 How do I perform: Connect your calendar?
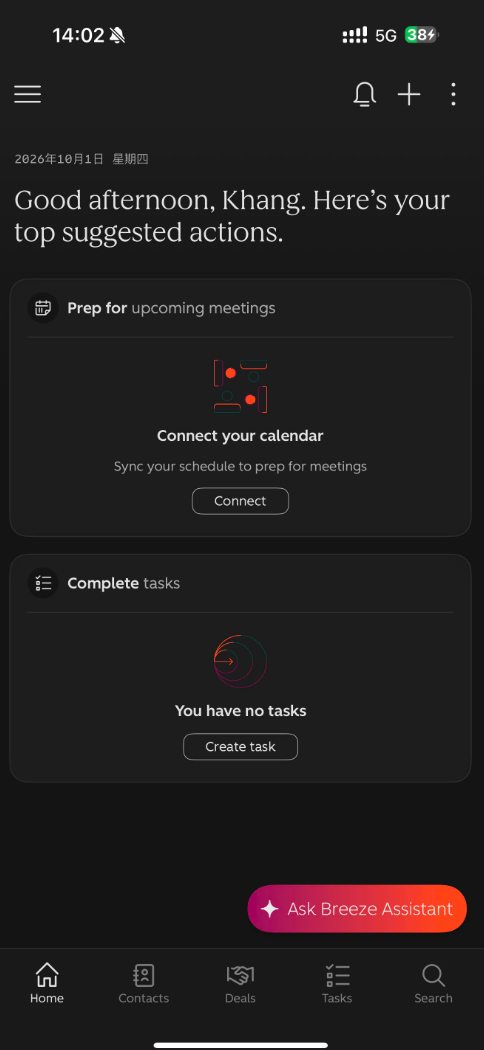click(x=240, y=501)
